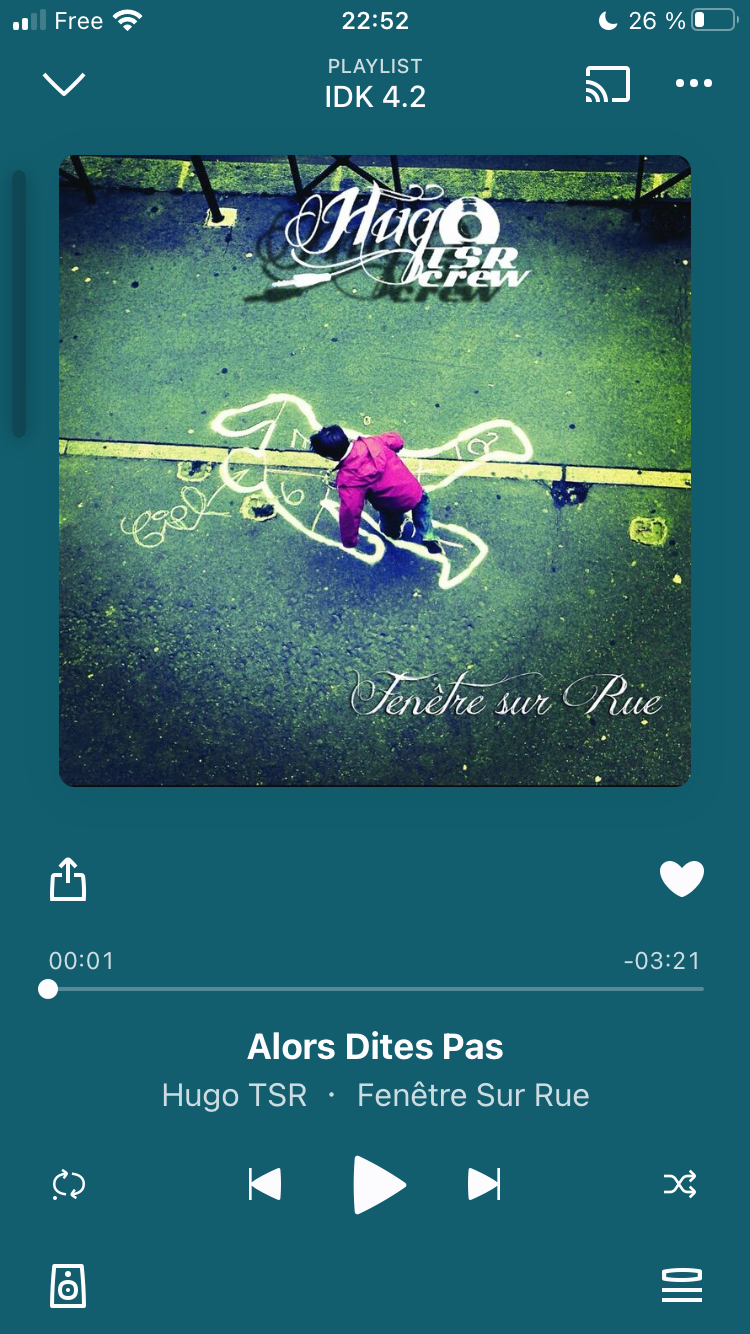Skip to the next track
The image size is (750, 1334).
tap(484, 1185)
